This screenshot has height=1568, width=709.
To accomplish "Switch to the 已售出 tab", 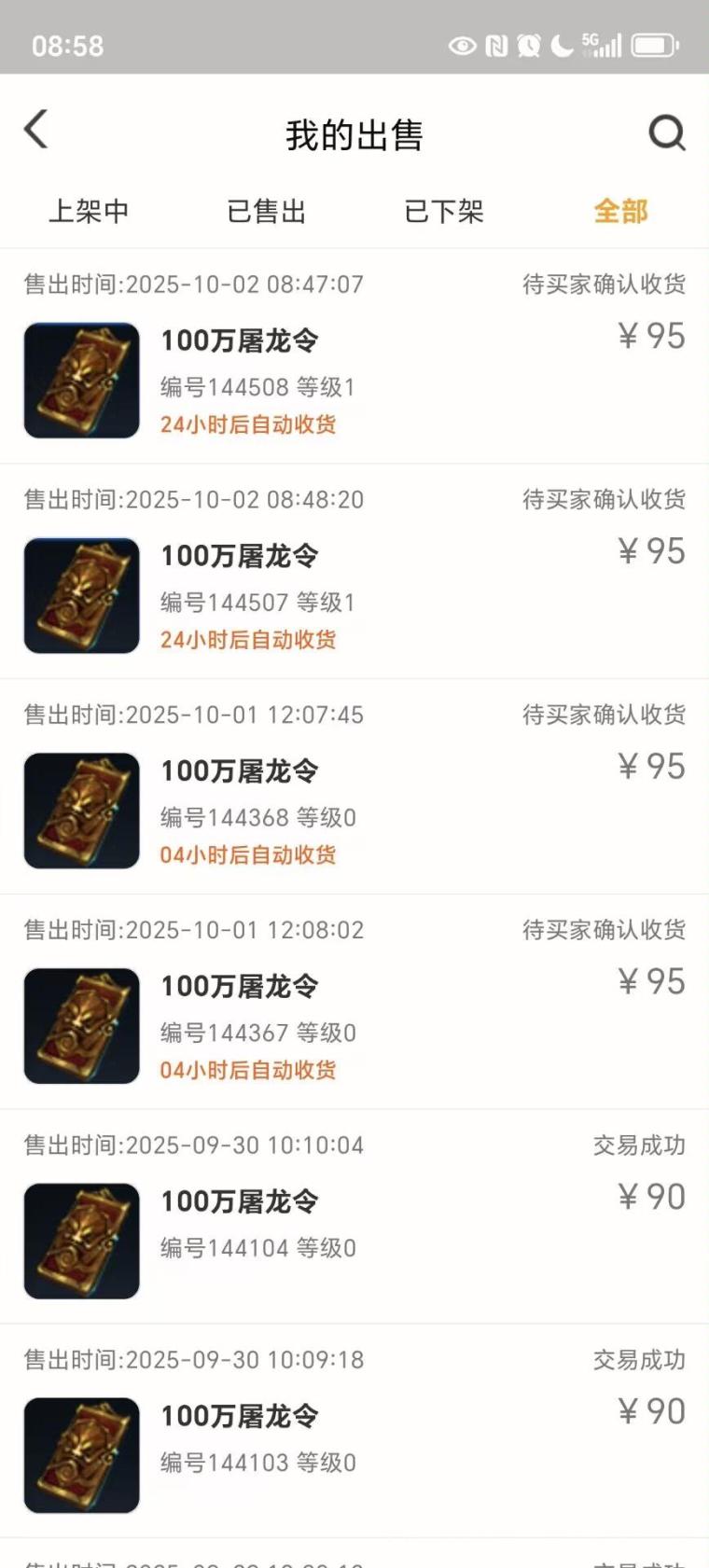I will [x=267, y=212].
